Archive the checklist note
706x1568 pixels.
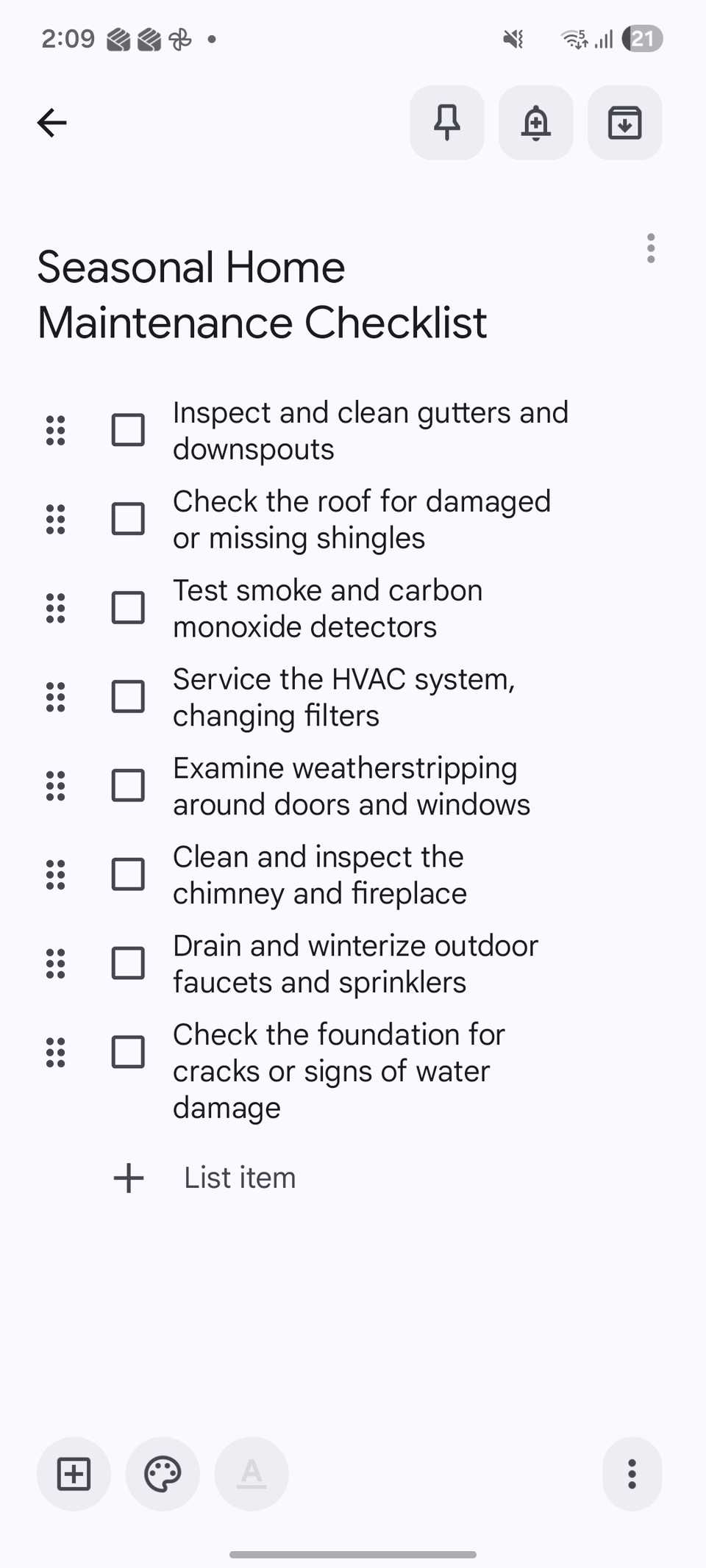624,123
